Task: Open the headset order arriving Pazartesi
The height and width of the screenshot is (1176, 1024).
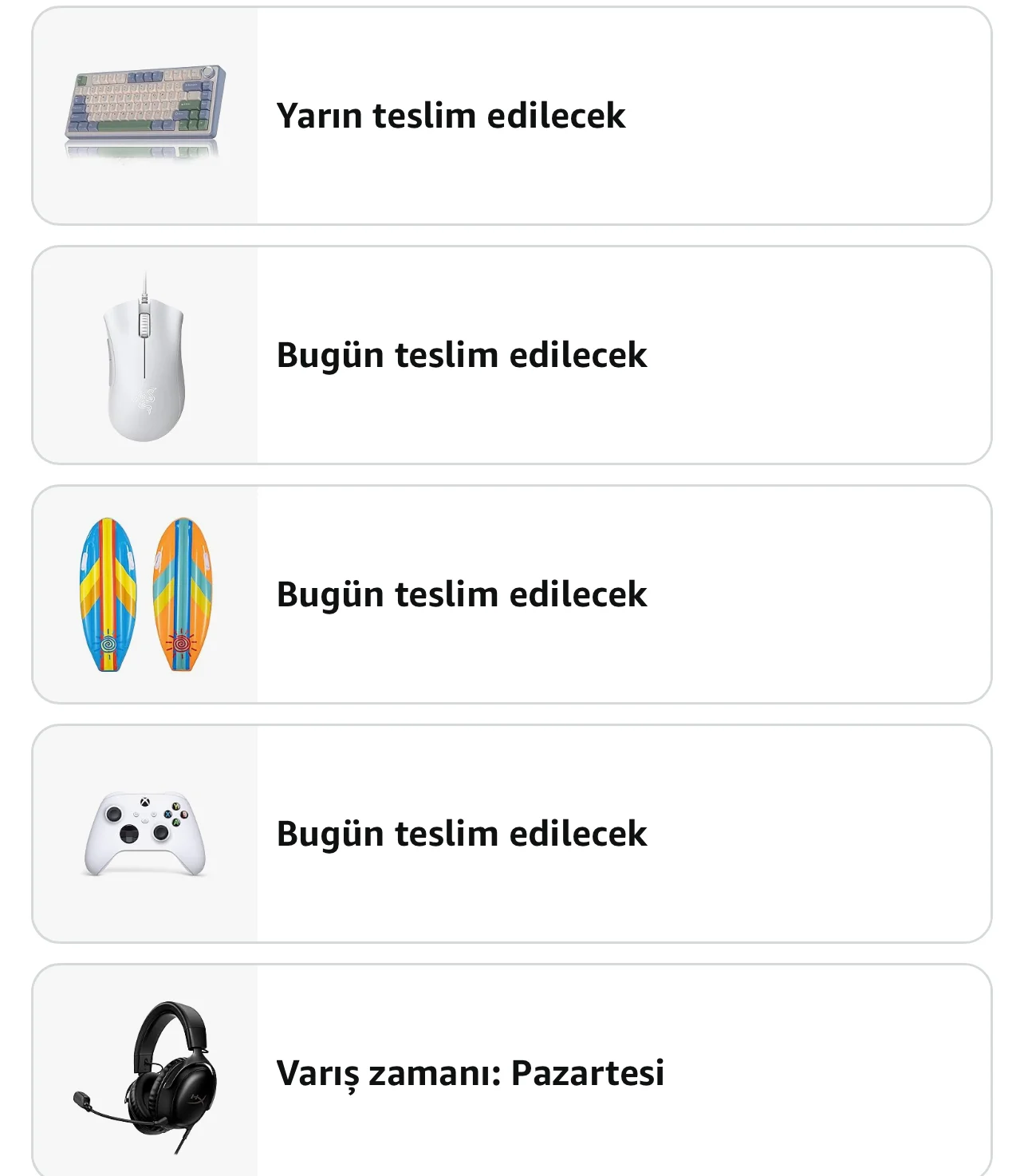Action: pyautogui.click(x=510, y=1072)
